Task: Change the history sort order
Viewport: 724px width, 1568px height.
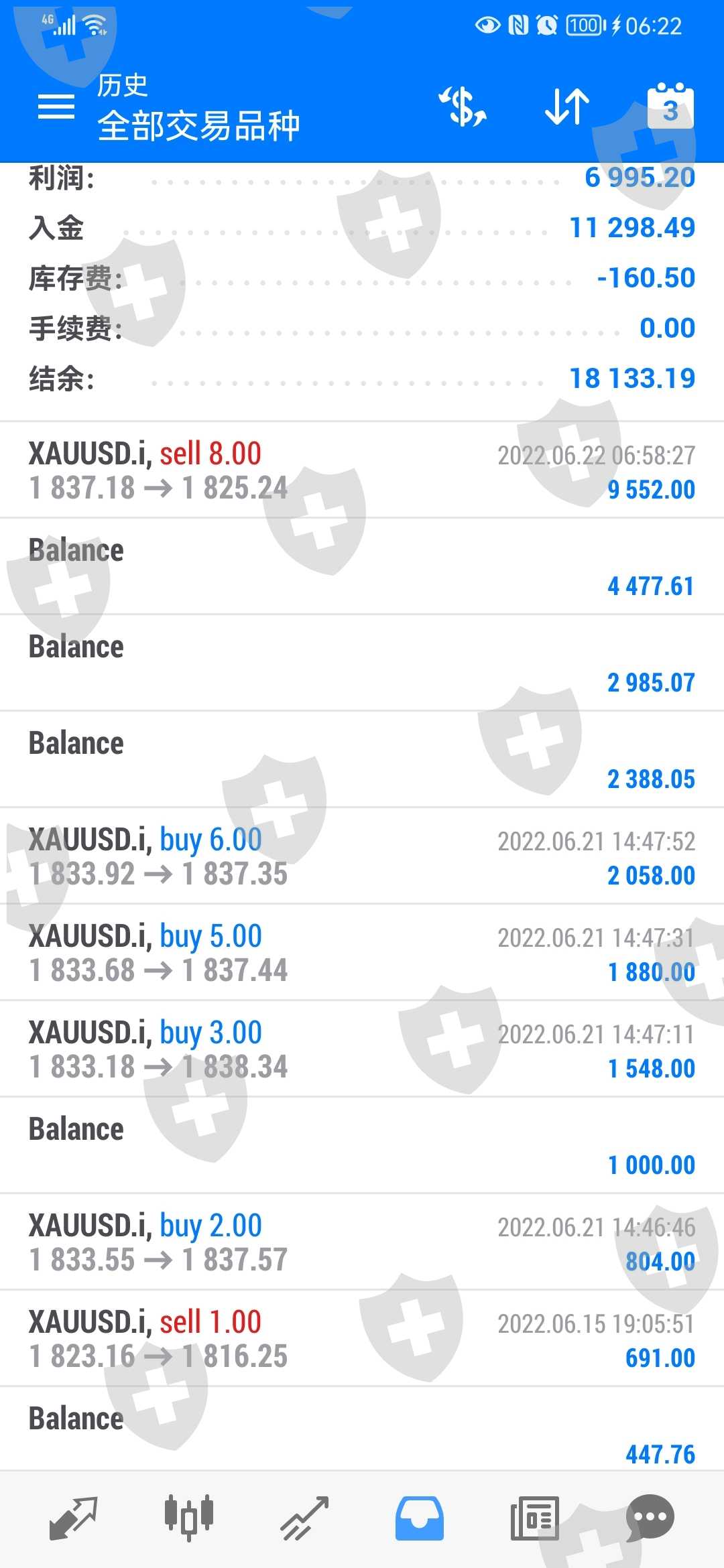Action: (566, 107)
